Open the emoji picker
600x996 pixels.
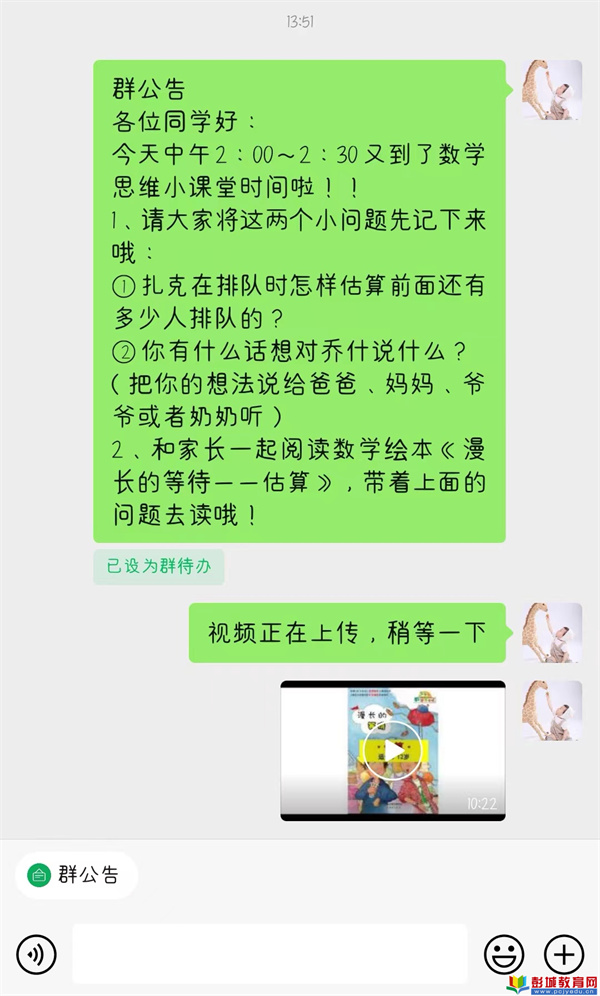coord(504,954)
